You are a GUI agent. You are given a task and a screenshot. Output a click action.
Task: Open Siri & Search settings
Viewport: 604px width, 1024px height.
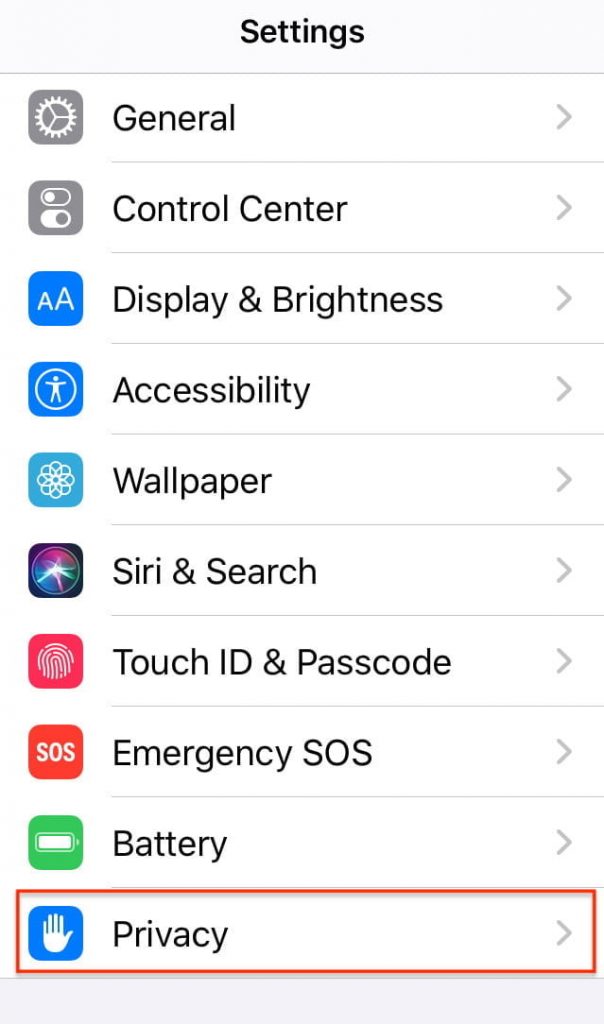point(300,571)
